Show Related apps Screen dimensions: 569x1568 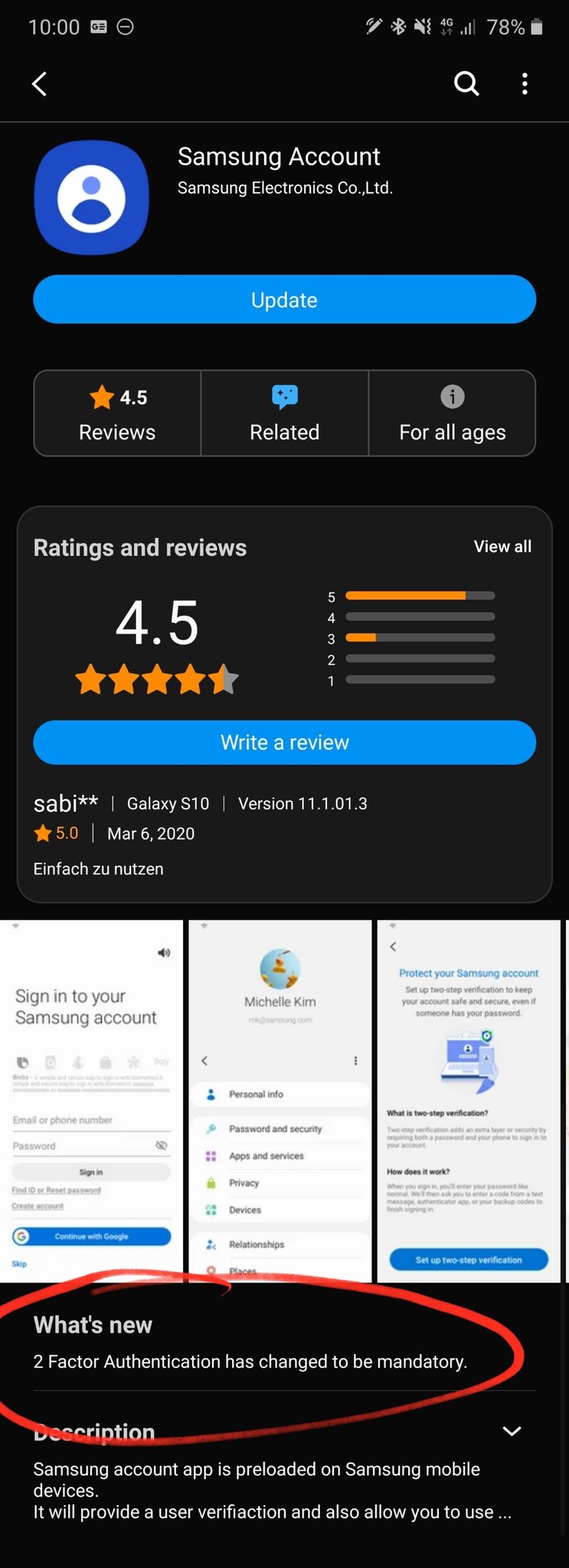284,413
